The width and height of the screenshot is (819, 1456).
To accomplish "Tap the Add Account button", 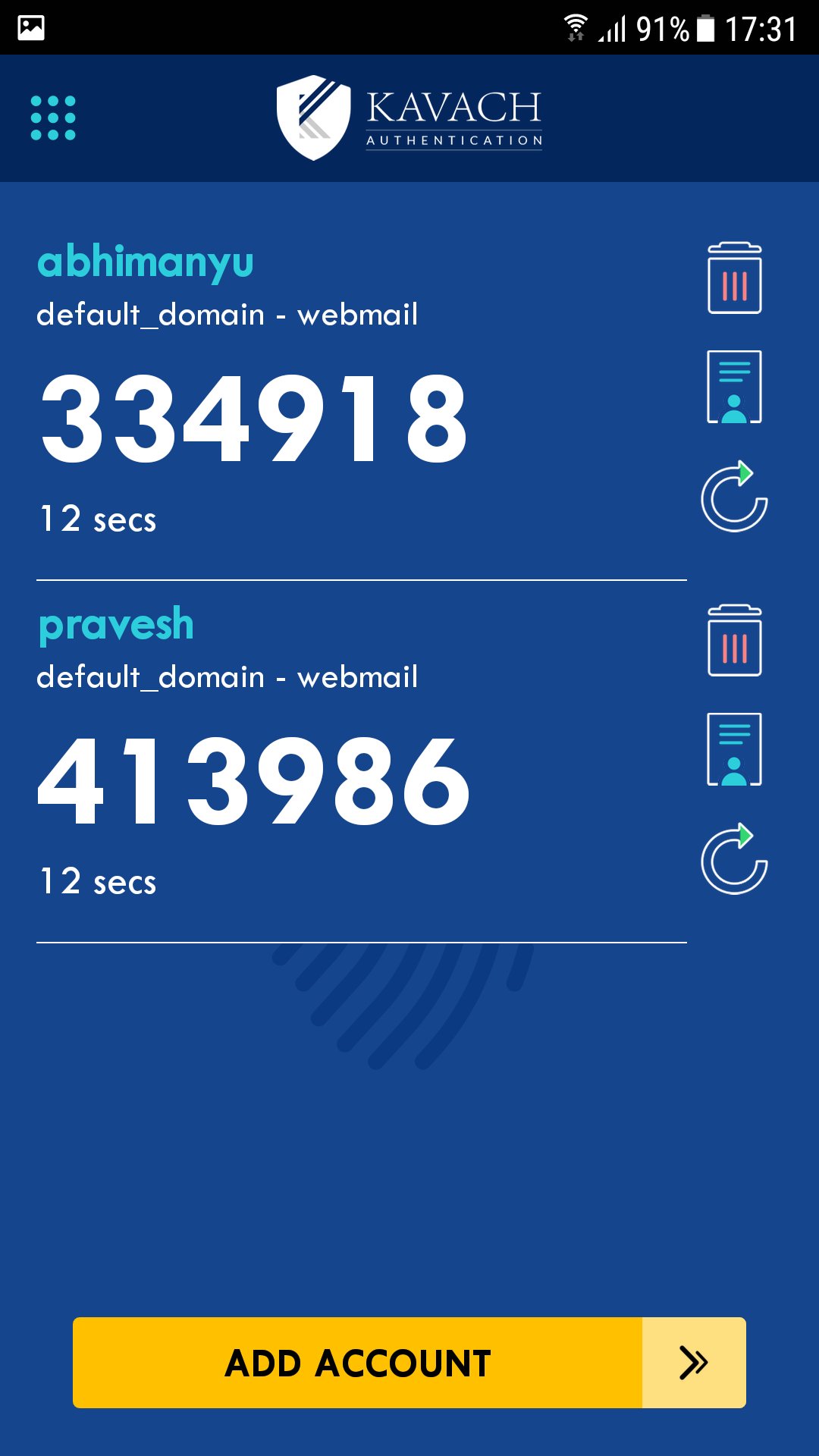I will 409,1363.
